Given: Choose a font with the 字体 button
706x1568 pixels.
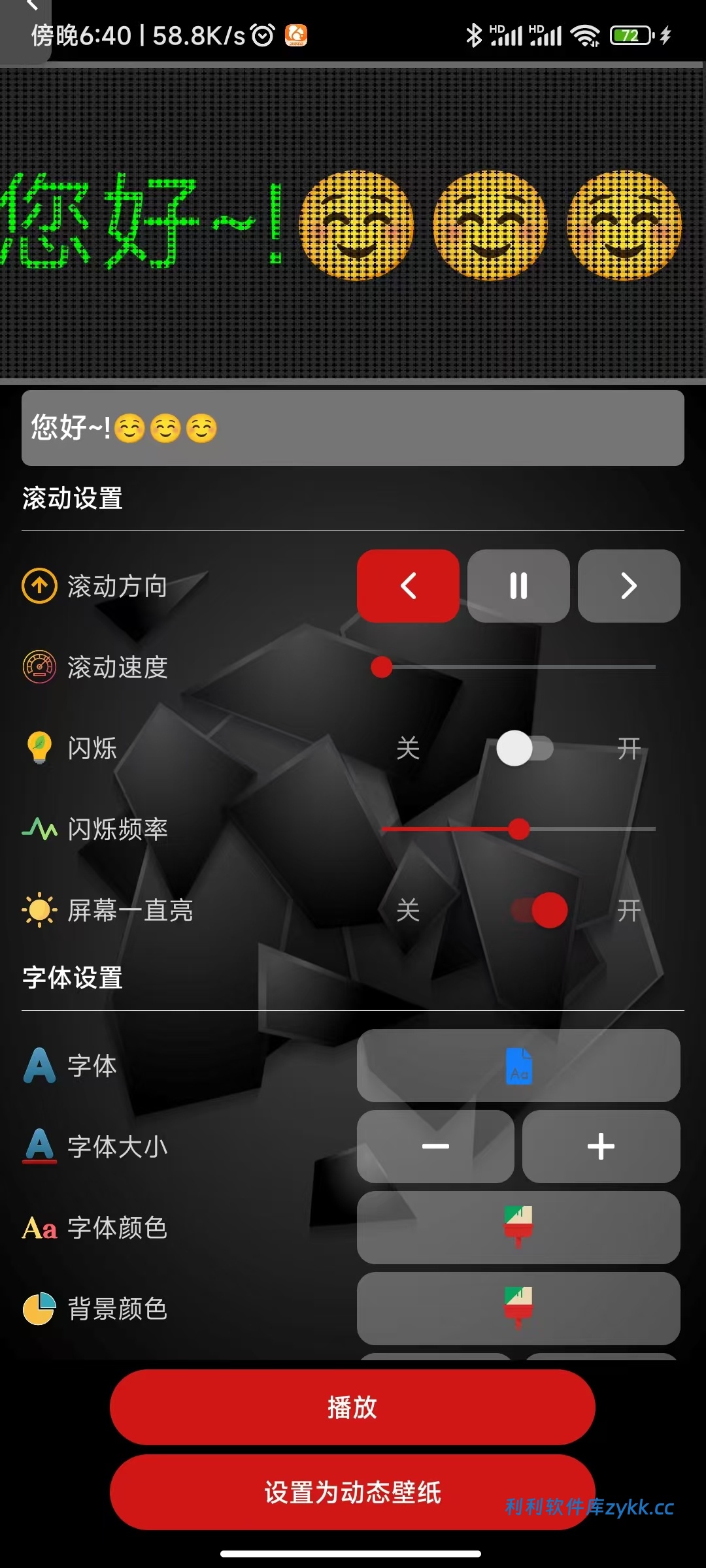Looking at the screenshot, I should coord(518,1066).
